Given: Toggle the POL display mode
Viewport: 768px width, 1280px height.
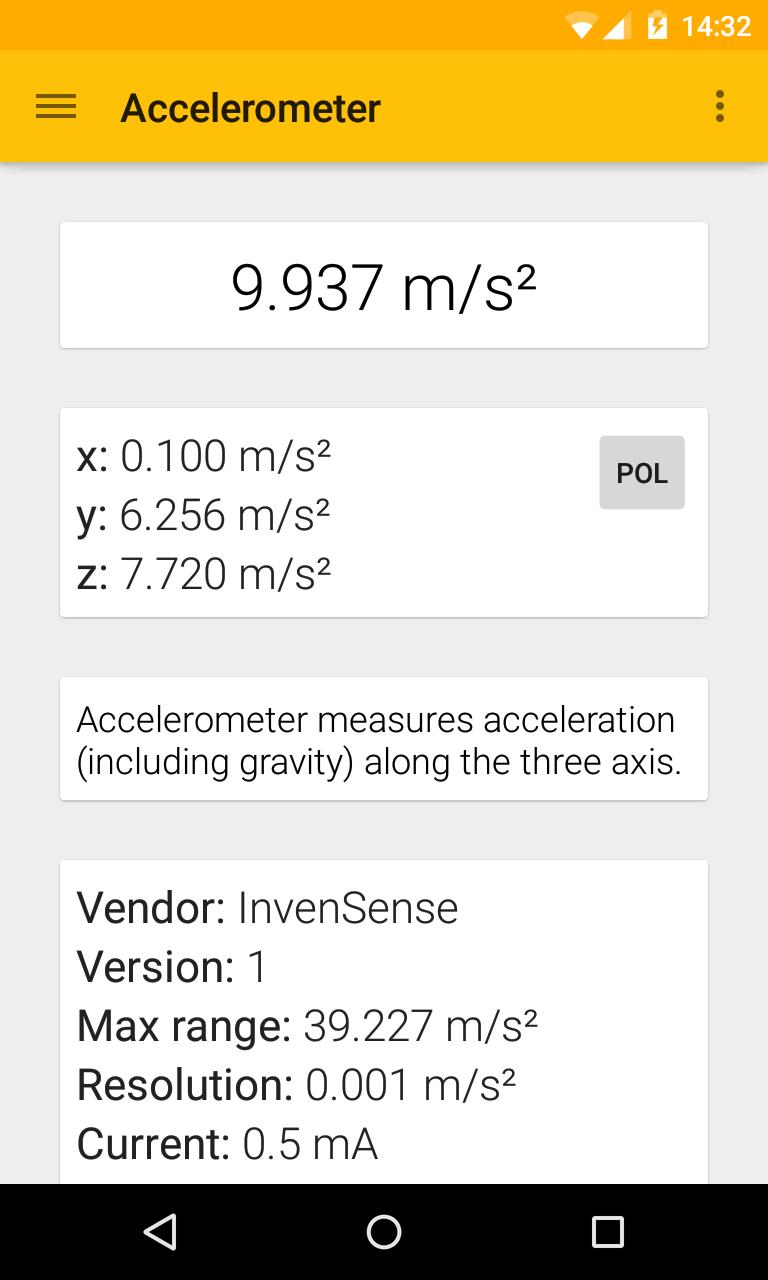Looking at the screenshot, I should point(642,472).
